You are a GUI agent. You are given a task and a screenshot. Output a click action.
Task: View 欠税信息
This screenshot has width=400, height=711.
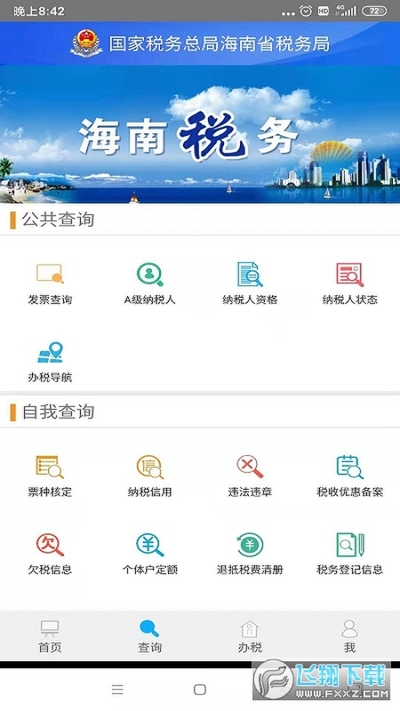(50, 553)
